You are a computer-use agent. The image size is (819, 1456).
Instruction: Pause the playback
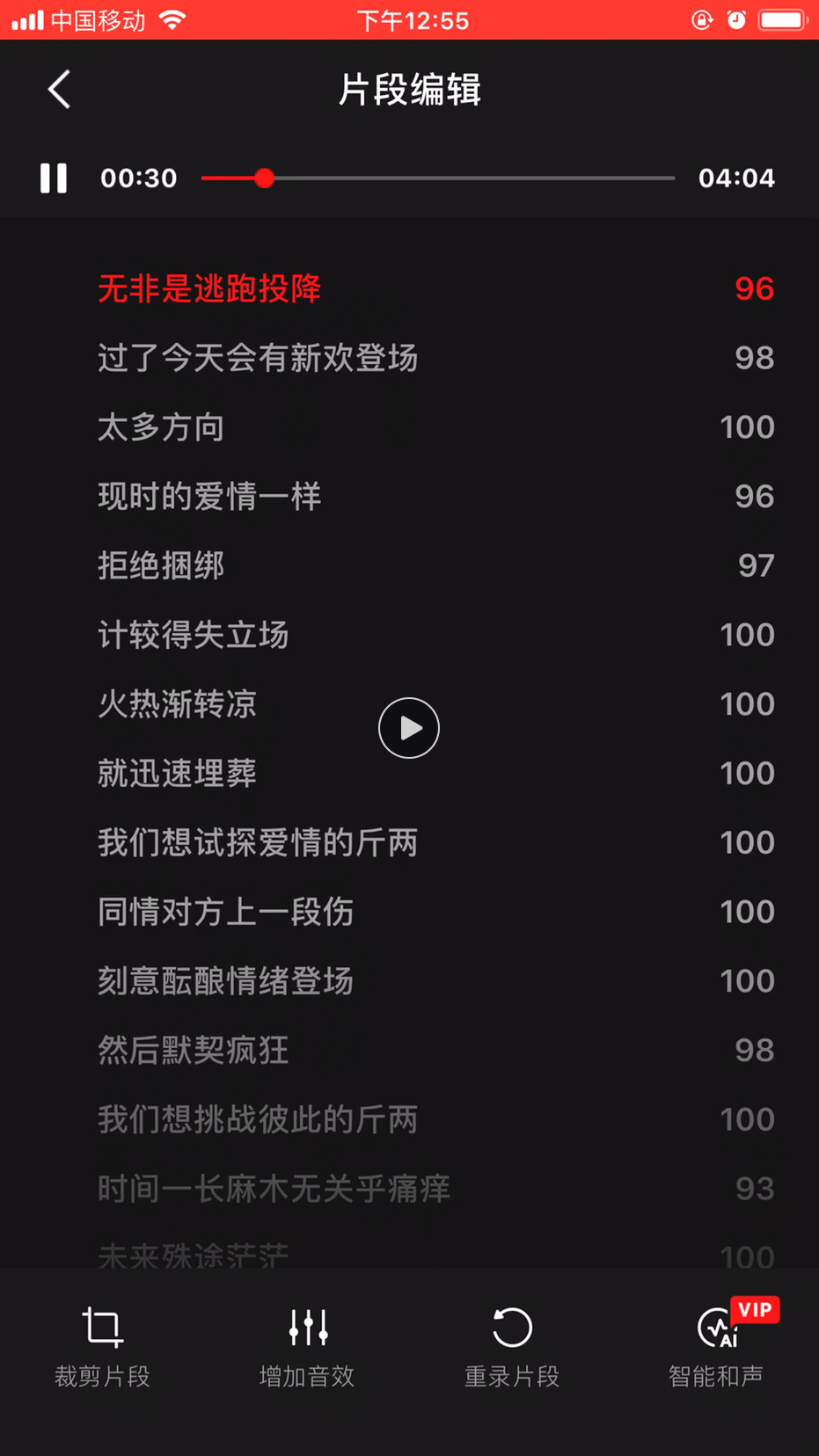coord(54,178)
